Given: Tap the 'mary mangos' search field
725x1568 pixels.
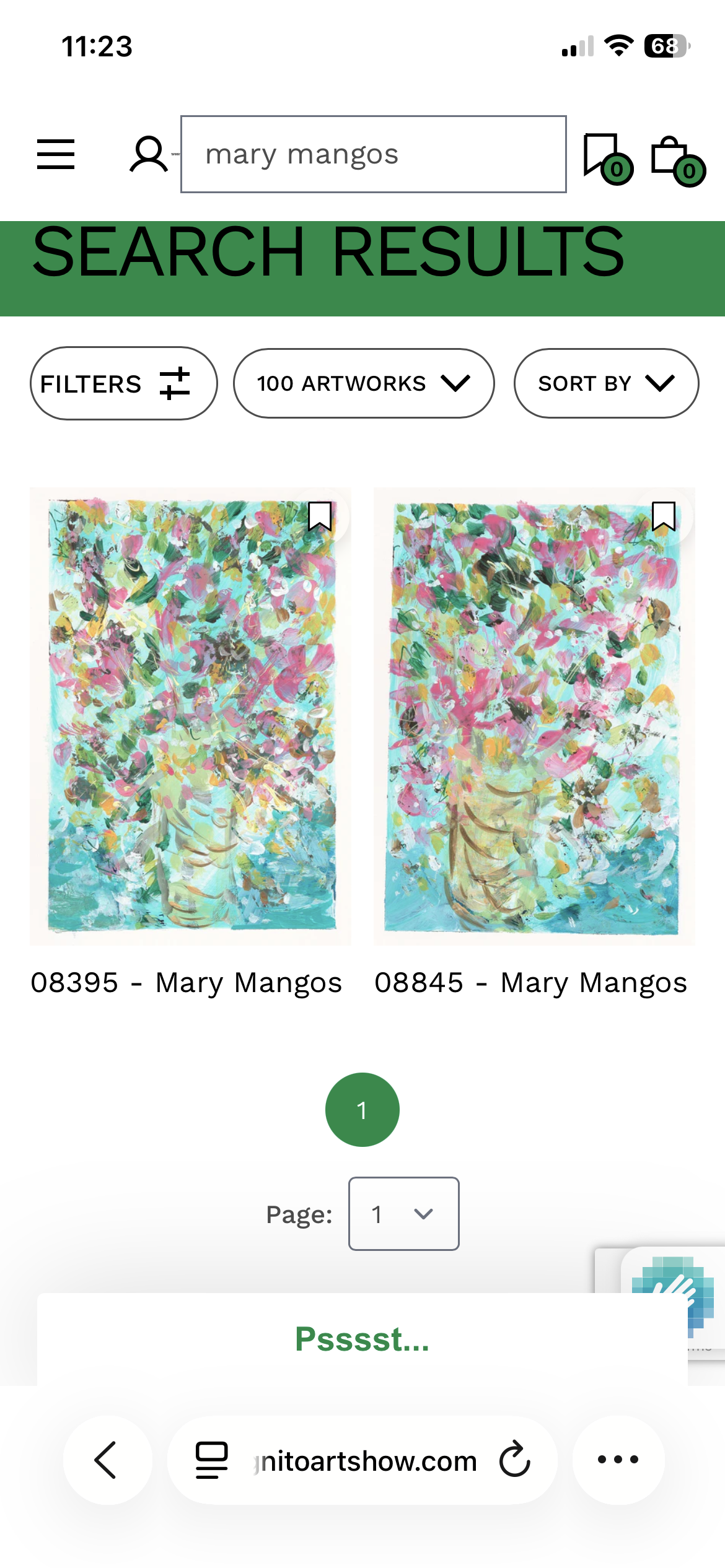Looking at the screenshot, I should [373, 154].
